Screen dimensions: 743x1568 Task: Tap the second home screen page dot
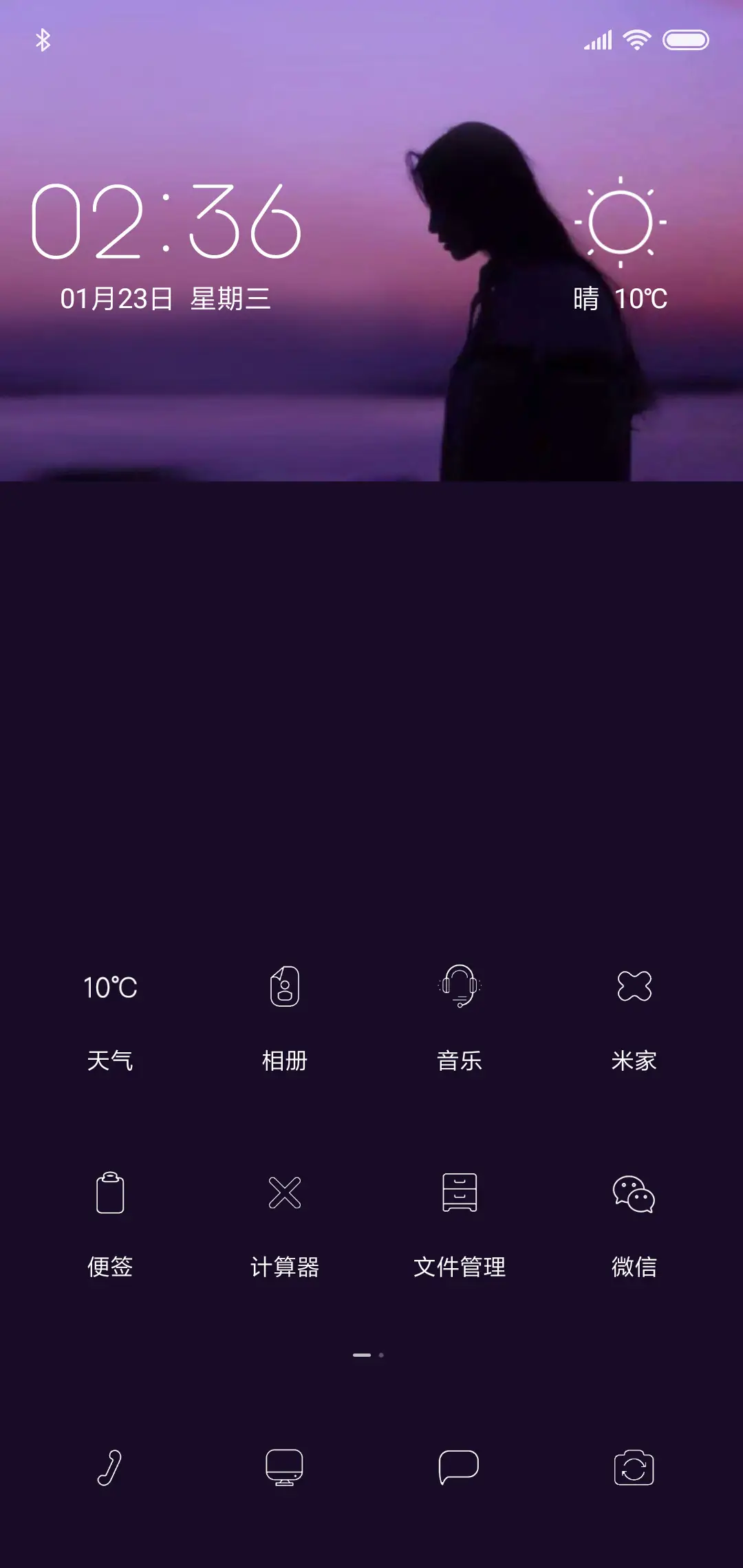380,1353
